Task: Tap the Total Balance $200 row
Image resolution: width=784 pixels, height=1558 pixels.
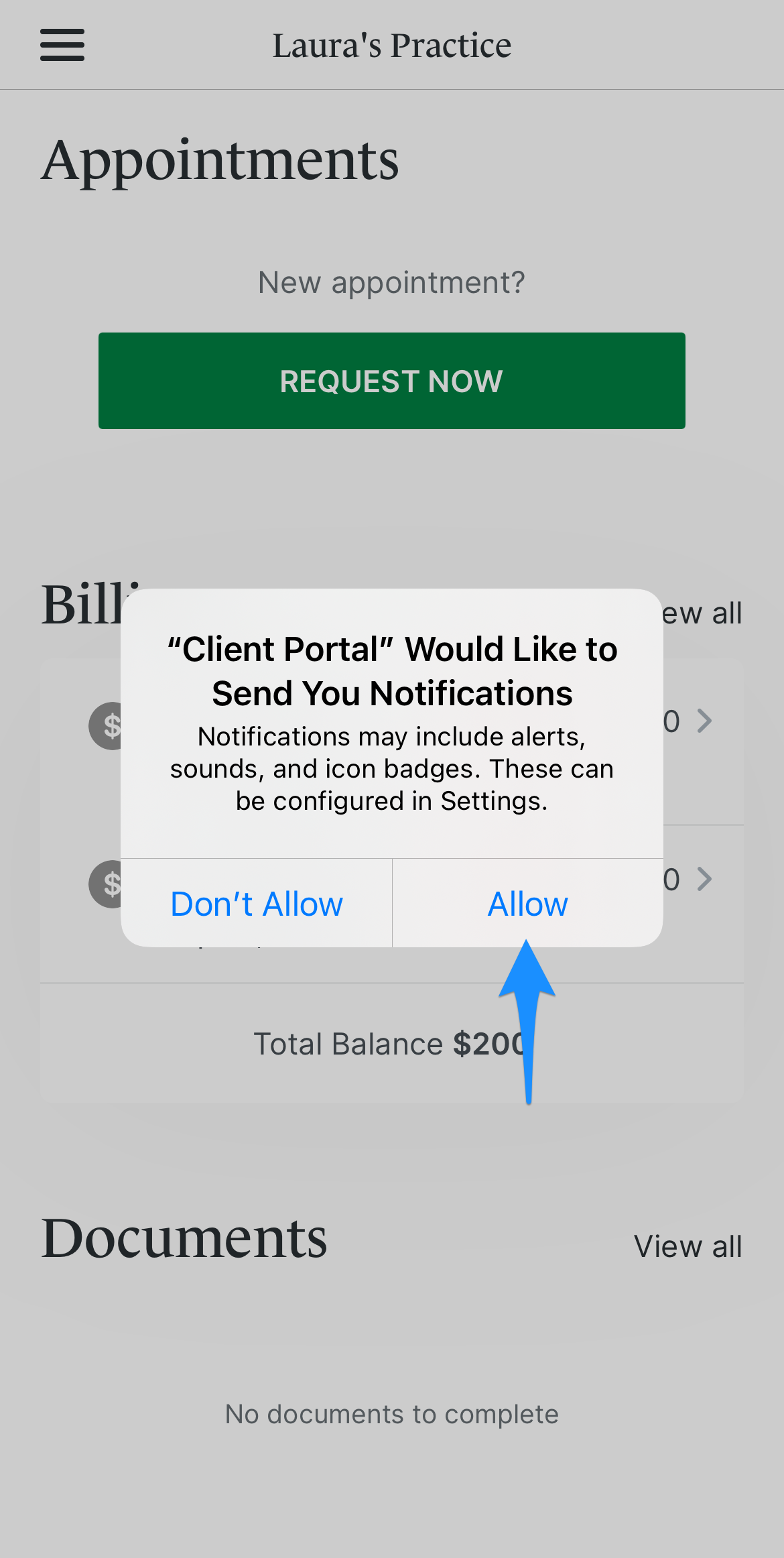Action: 392,1044
